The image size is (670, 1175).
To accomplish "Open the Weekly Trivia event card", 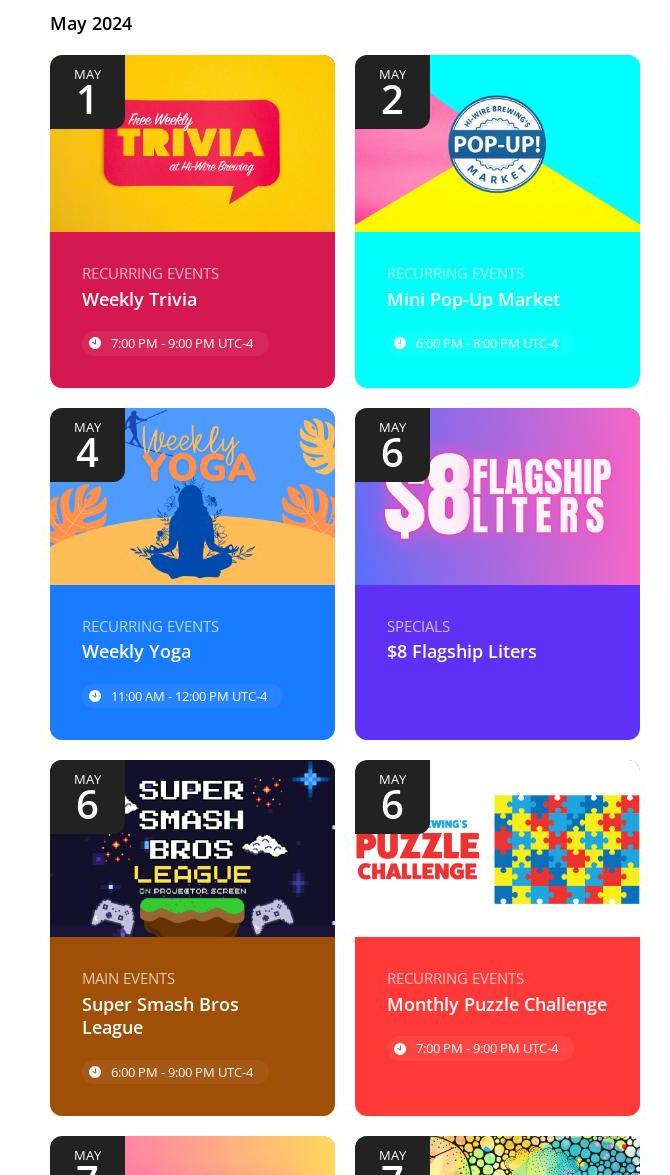I will tap(139, 299).
